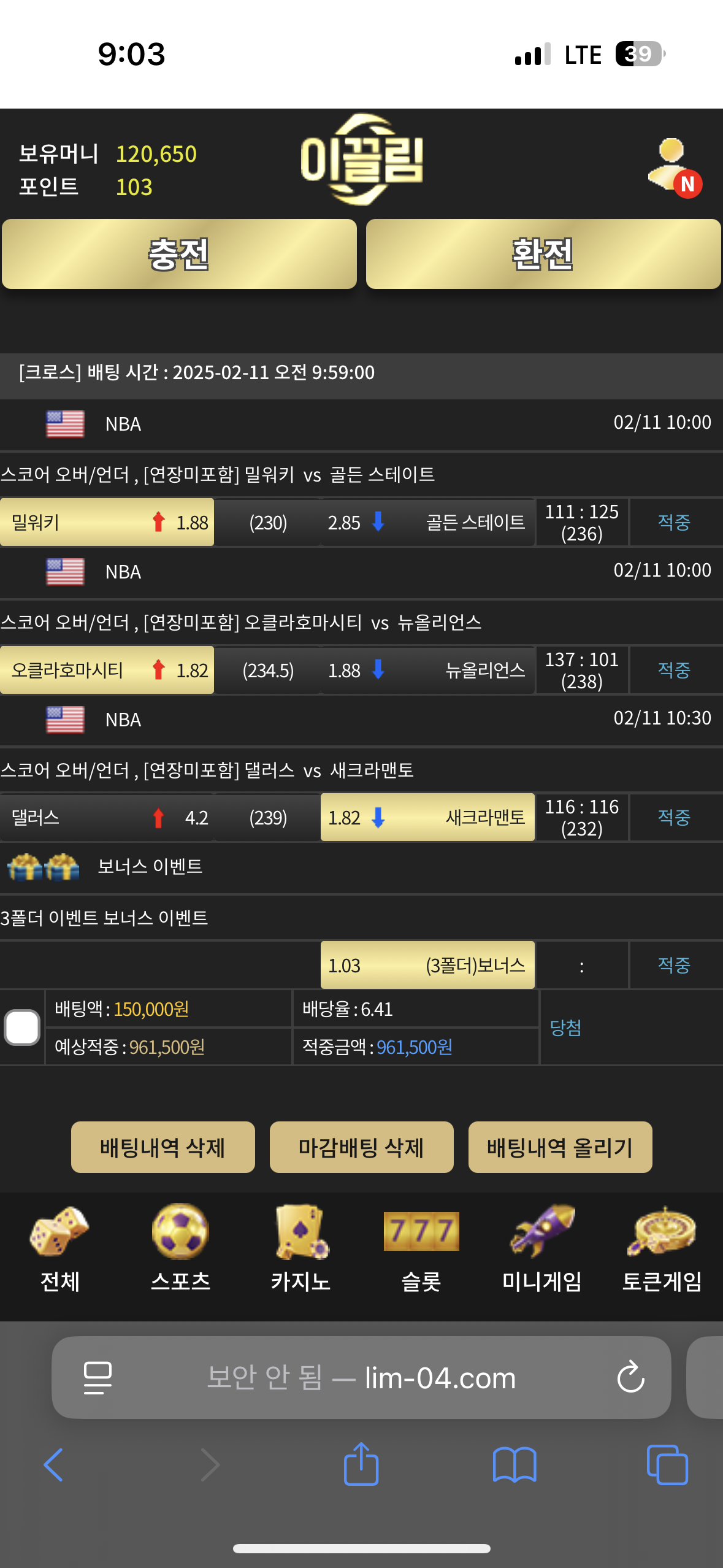Open the Safari share sheet
Image resolution: width=723 pixels, height=1568 pixels.
pyautogui.click(x=361, y=1464)
